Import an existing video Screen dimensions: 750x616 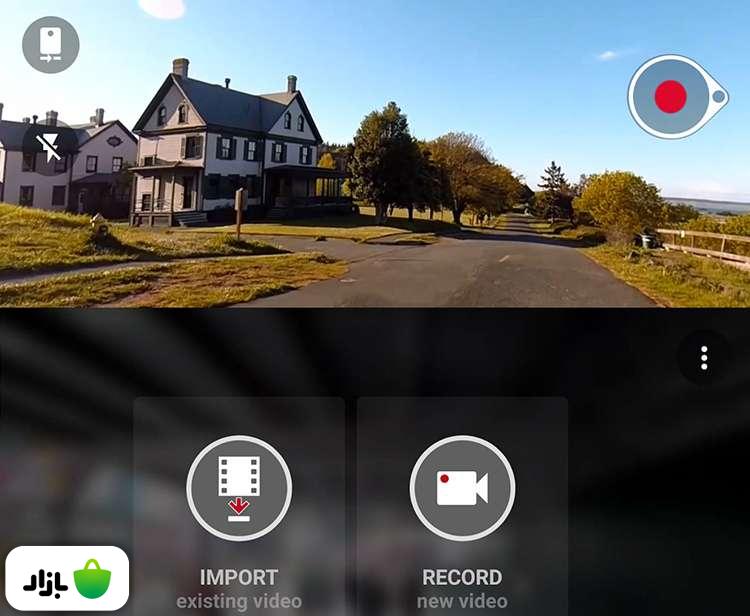[238, 488]
